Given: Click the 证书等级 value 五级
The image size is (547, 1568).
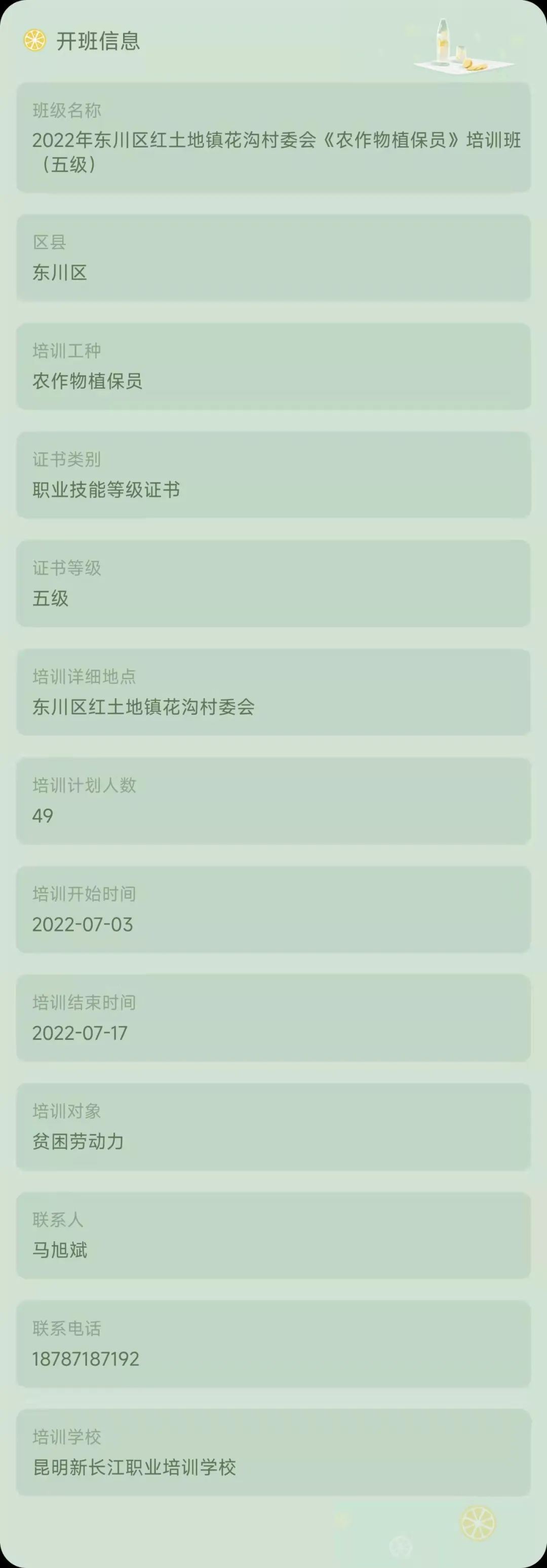Looking at the screenshot, I should pyautogui.click(x=50, y=598).
